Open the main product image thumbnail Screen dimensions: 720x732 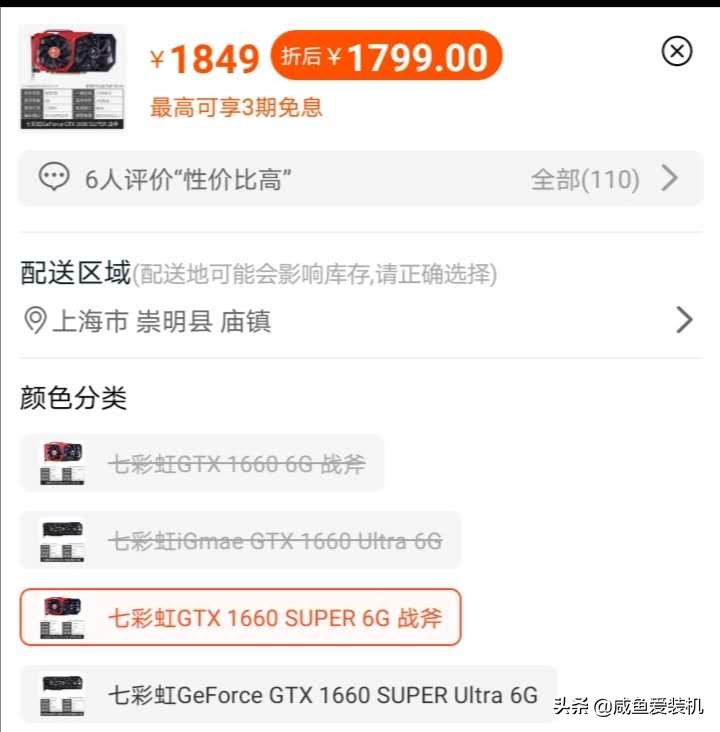pos(74,77)
